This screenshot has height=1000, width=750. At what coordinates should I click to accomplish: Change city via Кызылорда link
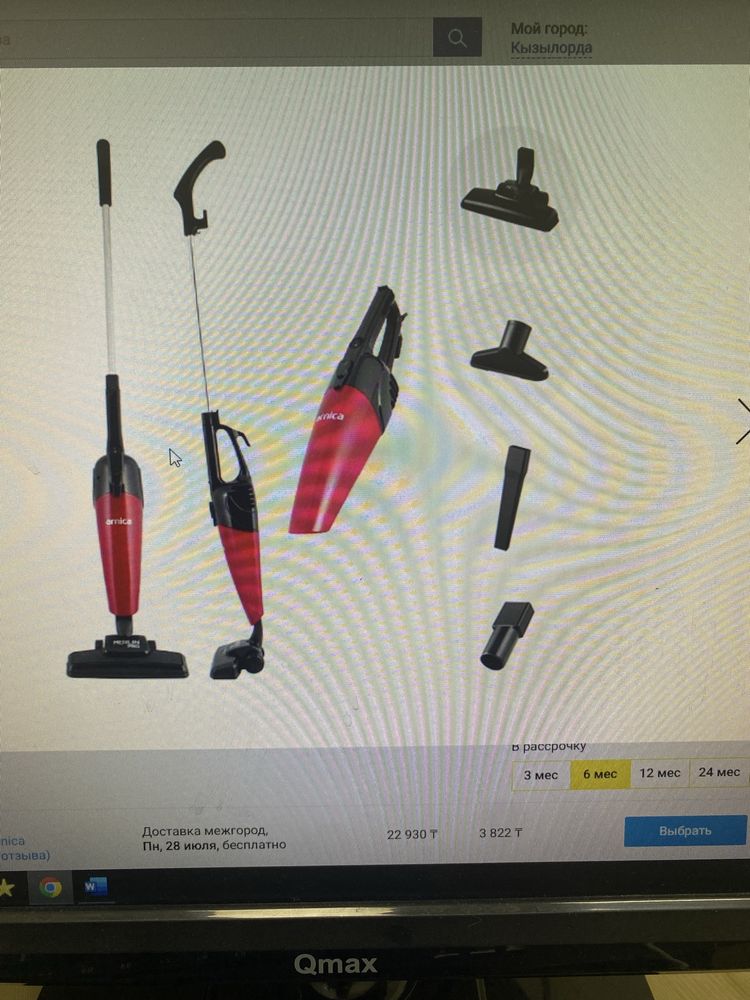pos(551,48)
